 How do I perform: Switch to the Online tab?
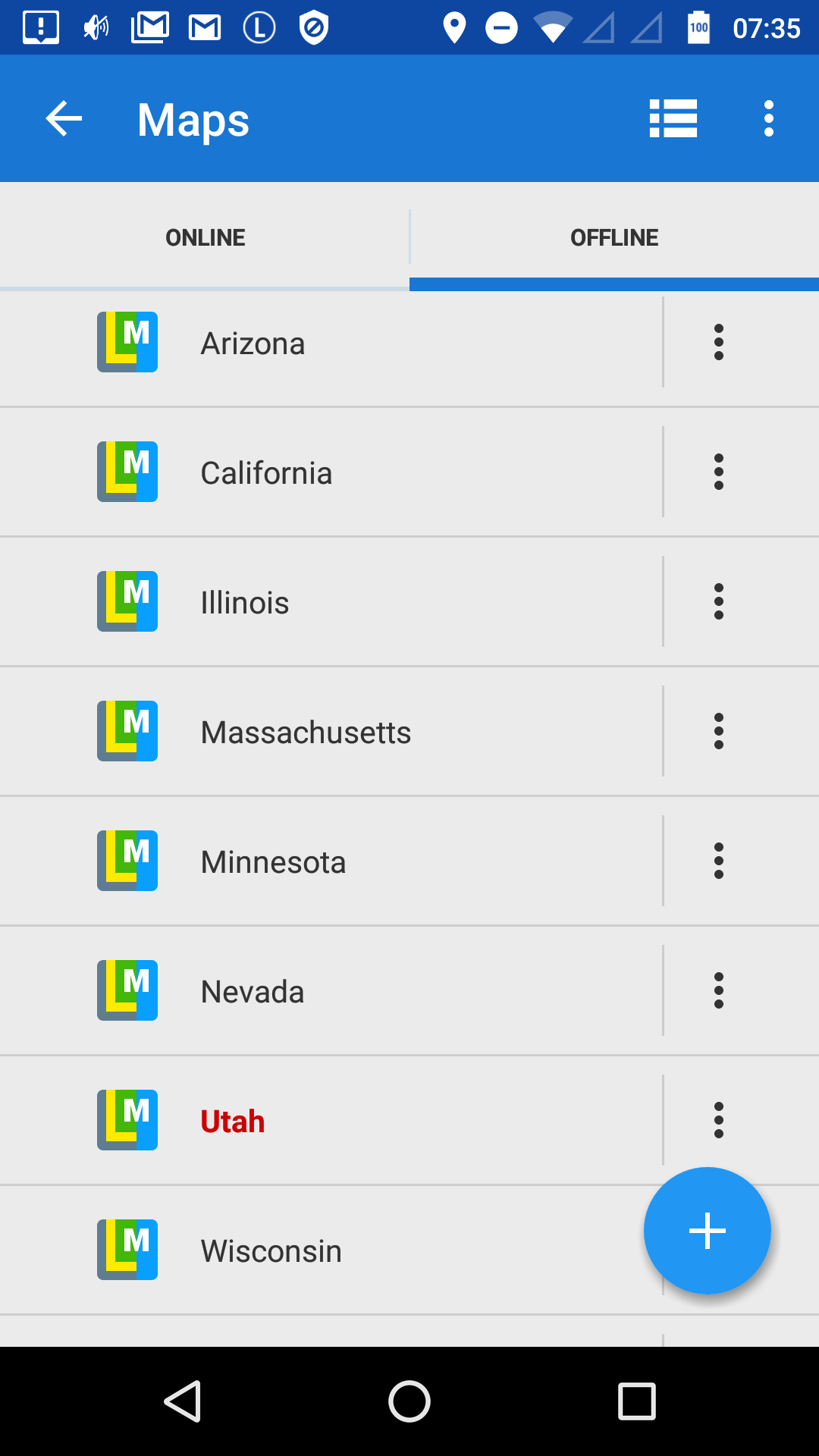[205, 237]
